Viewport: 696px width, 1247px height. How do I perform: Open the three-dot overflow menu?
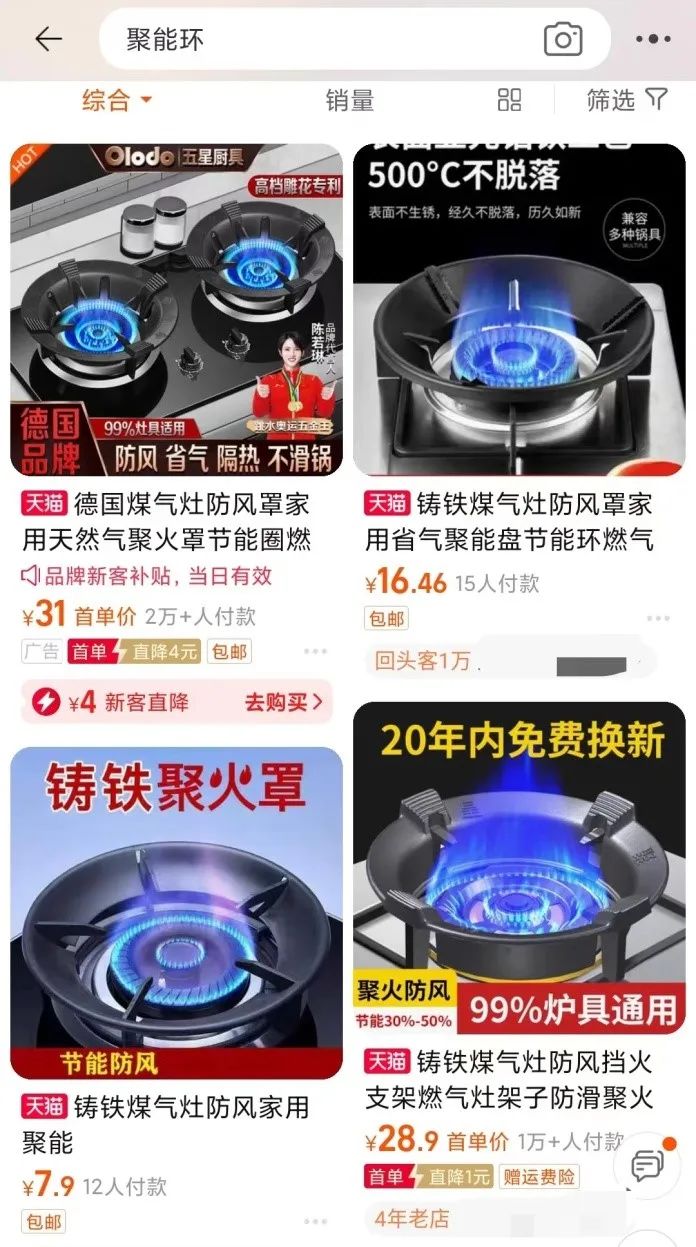pos(653,39)
